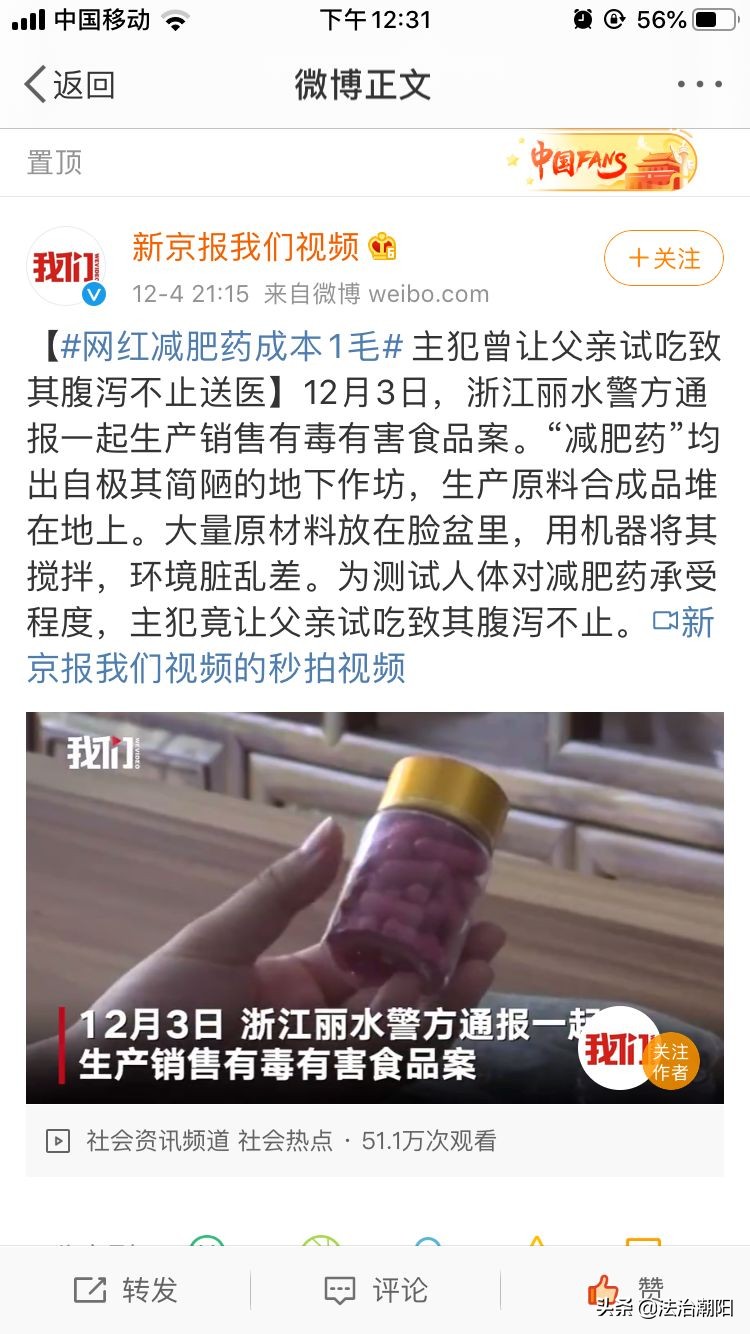
Task: Follow the account via the +关注 button
Action: [663, 258]
